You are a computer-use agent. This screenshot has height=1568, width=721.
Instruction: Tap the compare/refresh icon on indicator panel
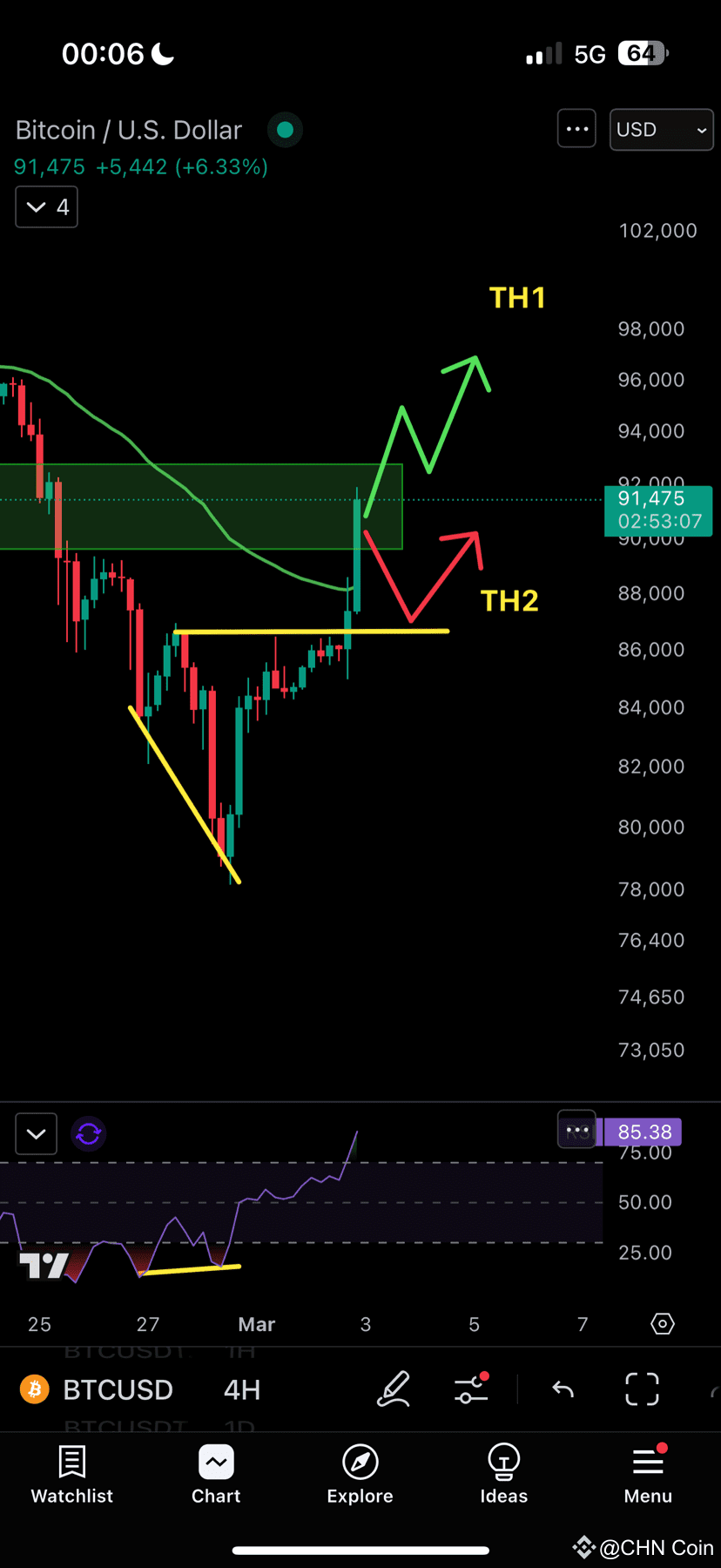click(x=88, y=1133)
